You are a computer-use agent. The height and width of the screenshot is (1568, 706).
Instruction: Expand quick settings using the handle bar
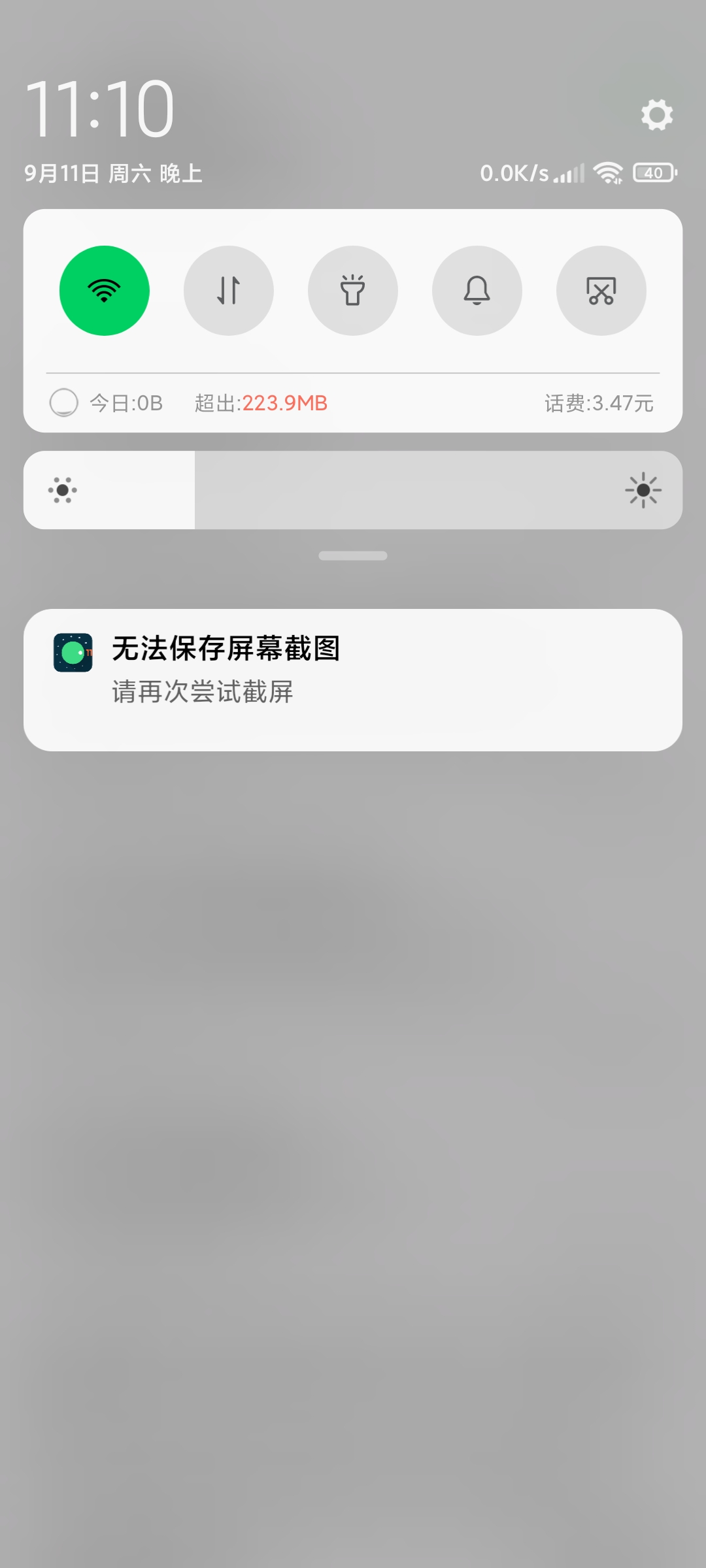353,556
